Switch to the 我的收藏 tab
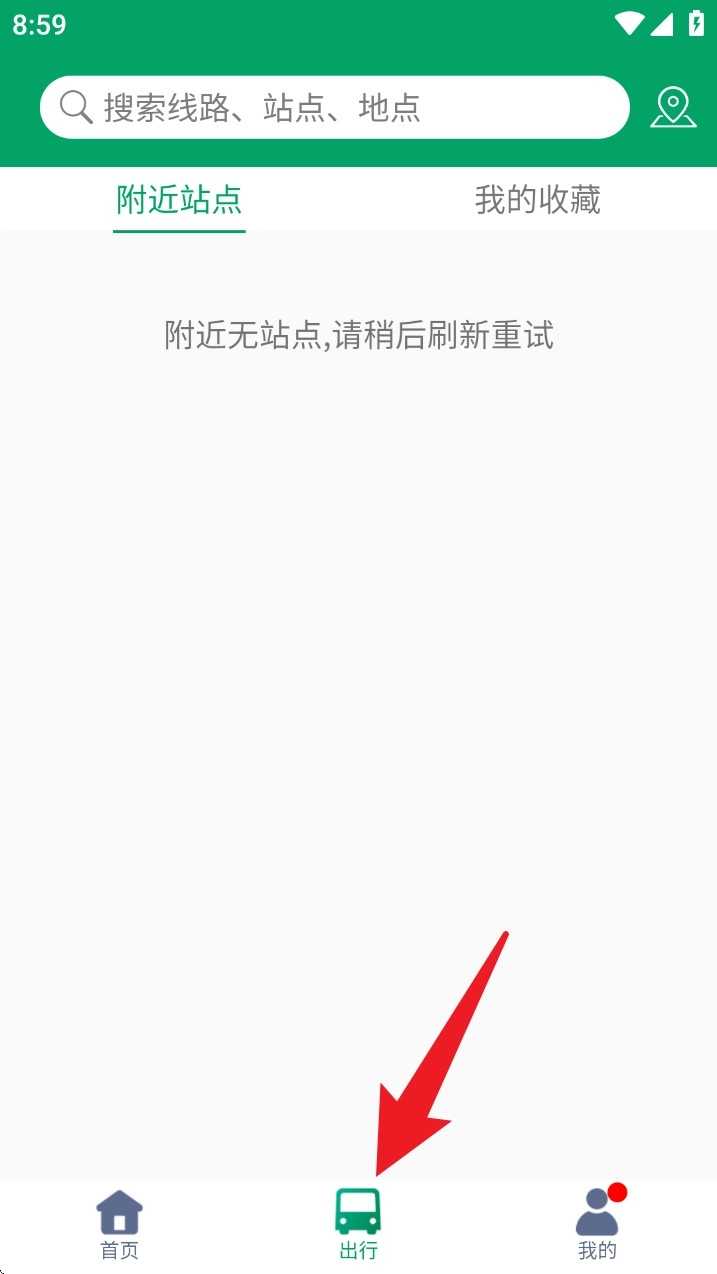The height and width of the screenshot is (1274, 717). [537, 200]
